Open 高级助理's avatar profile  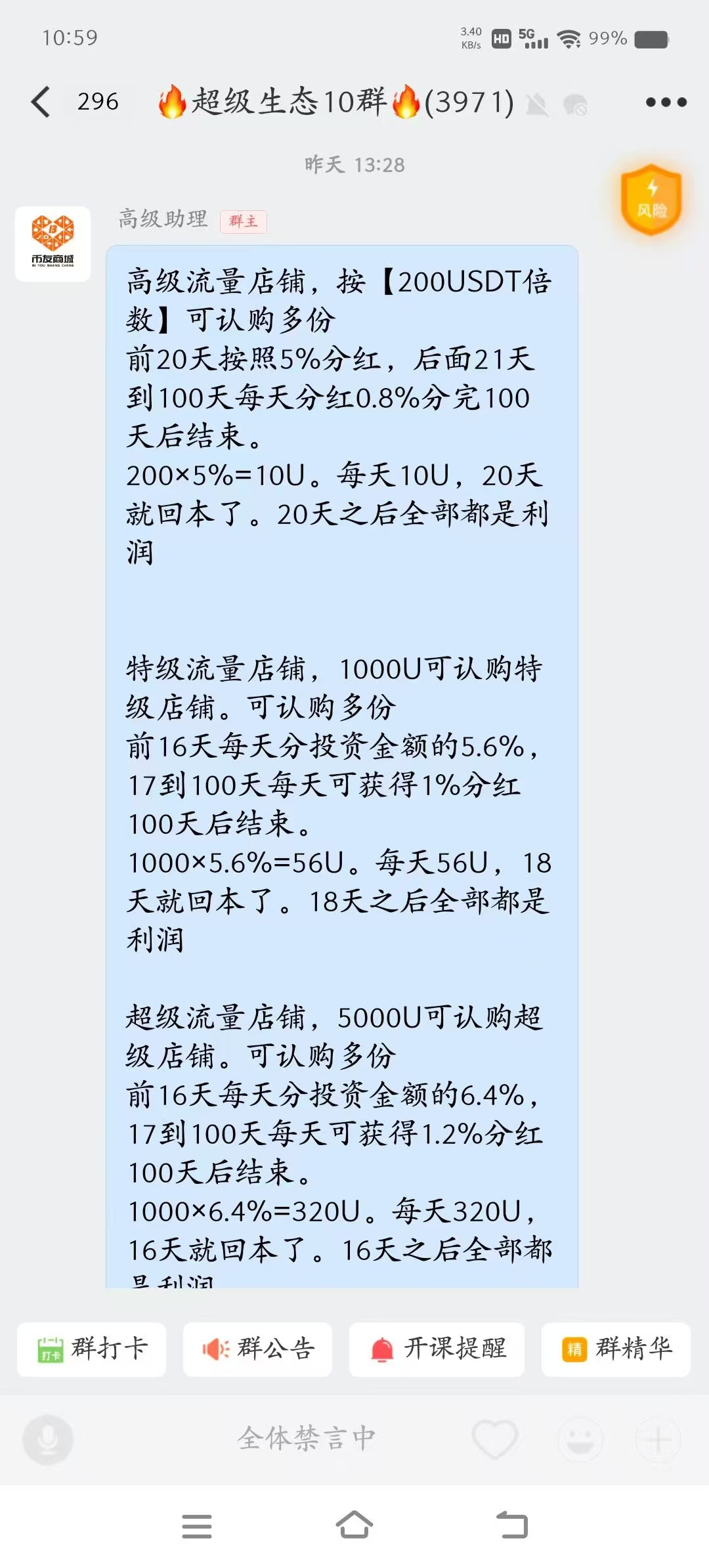53,244
